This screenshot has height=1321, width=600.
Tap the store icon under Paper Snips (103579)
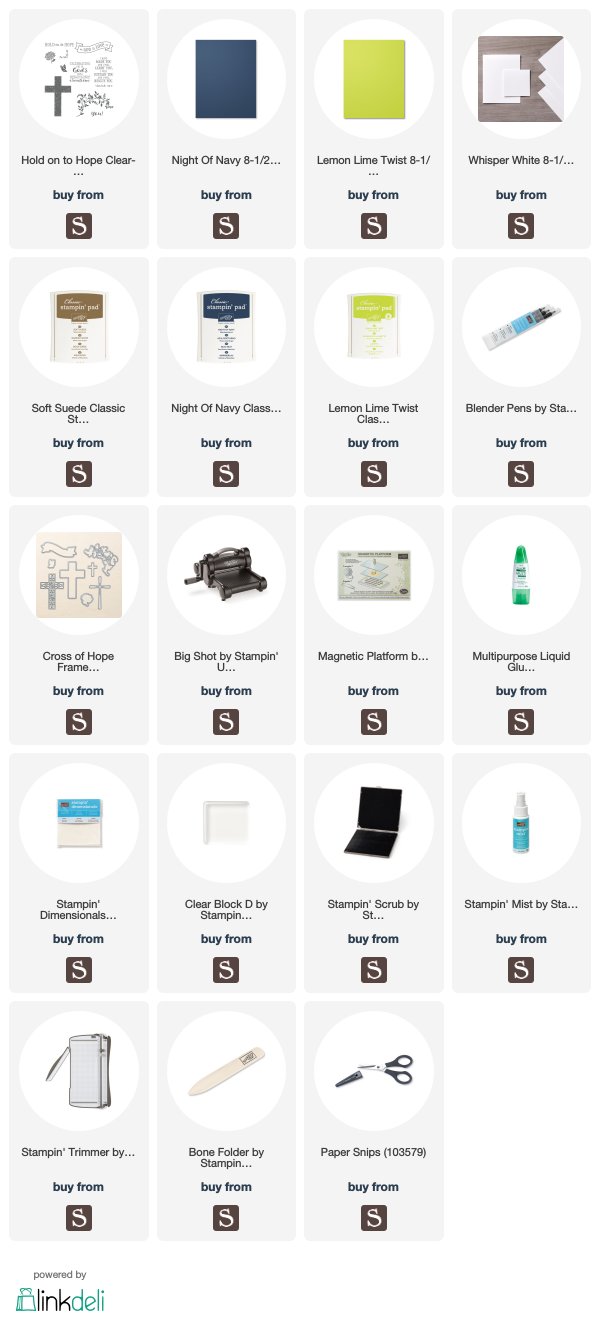click(373, 1218)
